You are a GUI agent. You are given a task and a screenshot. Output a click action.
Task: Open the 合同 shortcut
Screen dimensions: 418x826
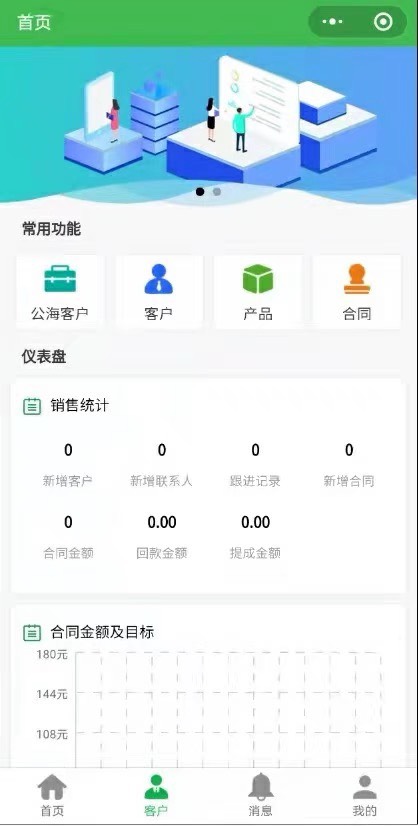pyautogui.click(x=357, y=292)
